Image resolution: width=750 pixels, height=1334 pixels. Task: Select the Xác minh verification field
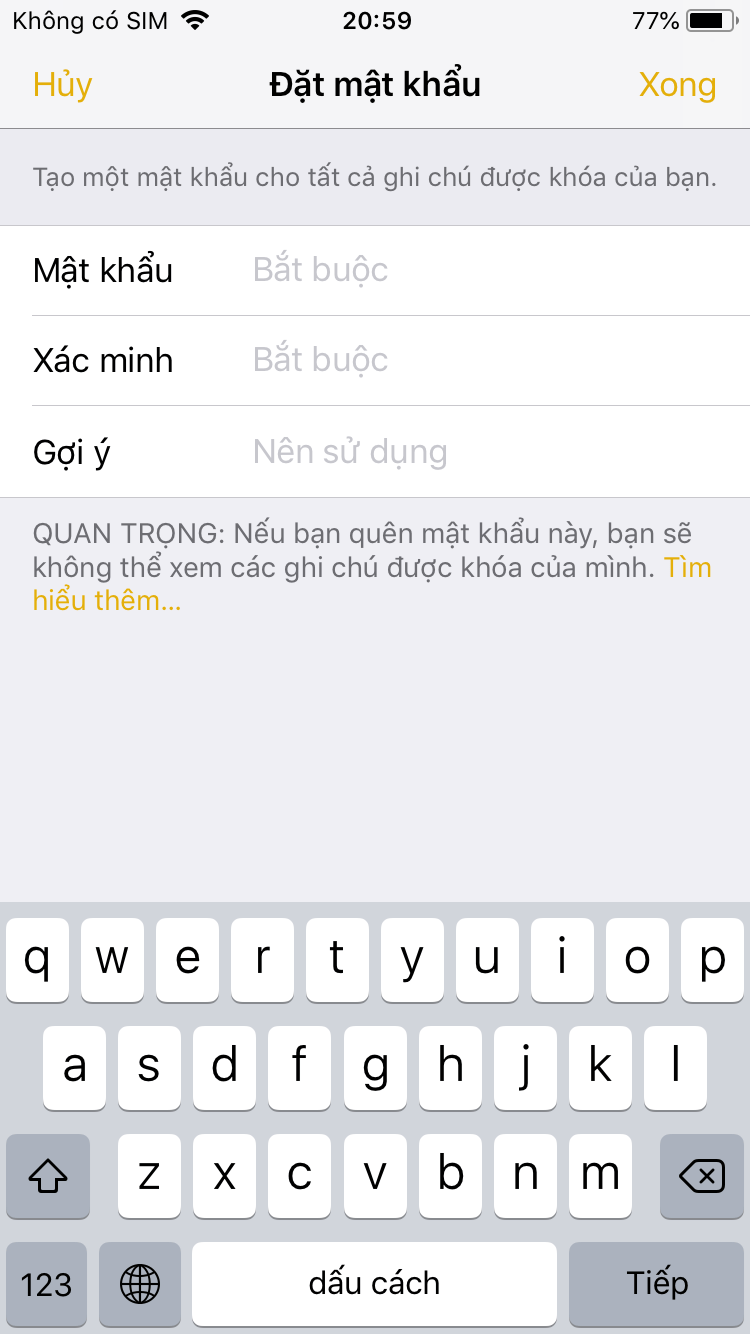coord(490,360)
